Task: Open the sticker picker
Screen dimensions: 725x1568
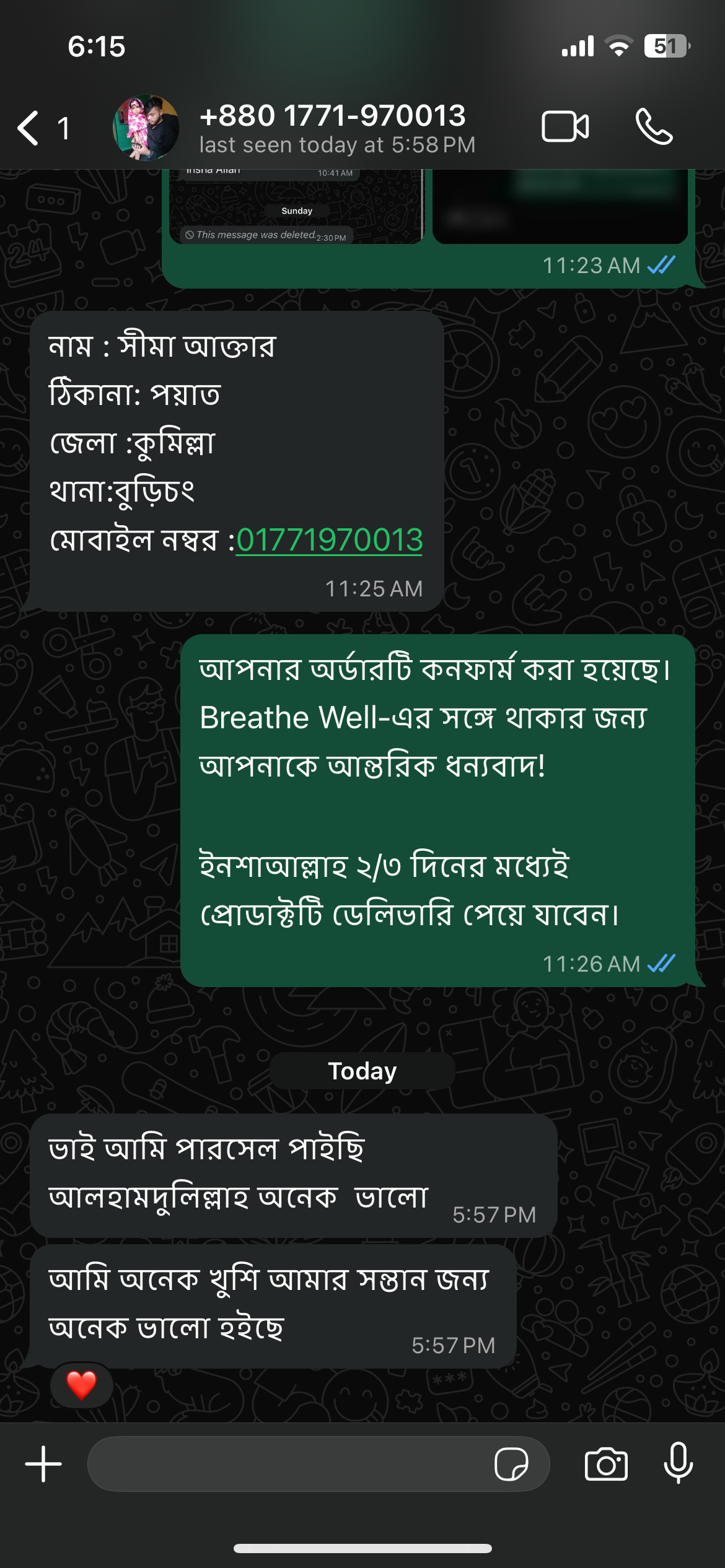Action: (x=511, y=1464)
